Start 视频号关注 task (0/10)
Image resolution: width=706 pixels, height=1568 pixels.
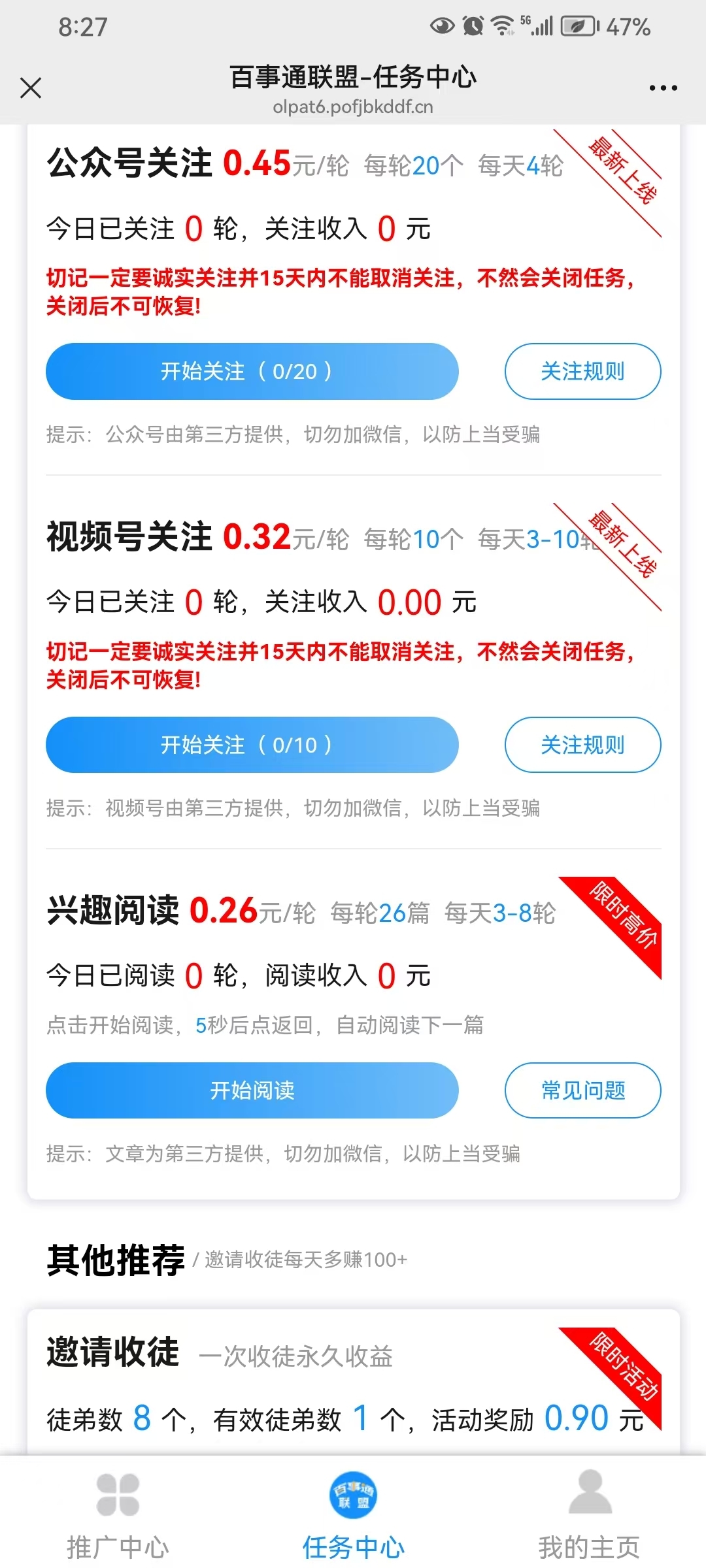tap(252, 745)
